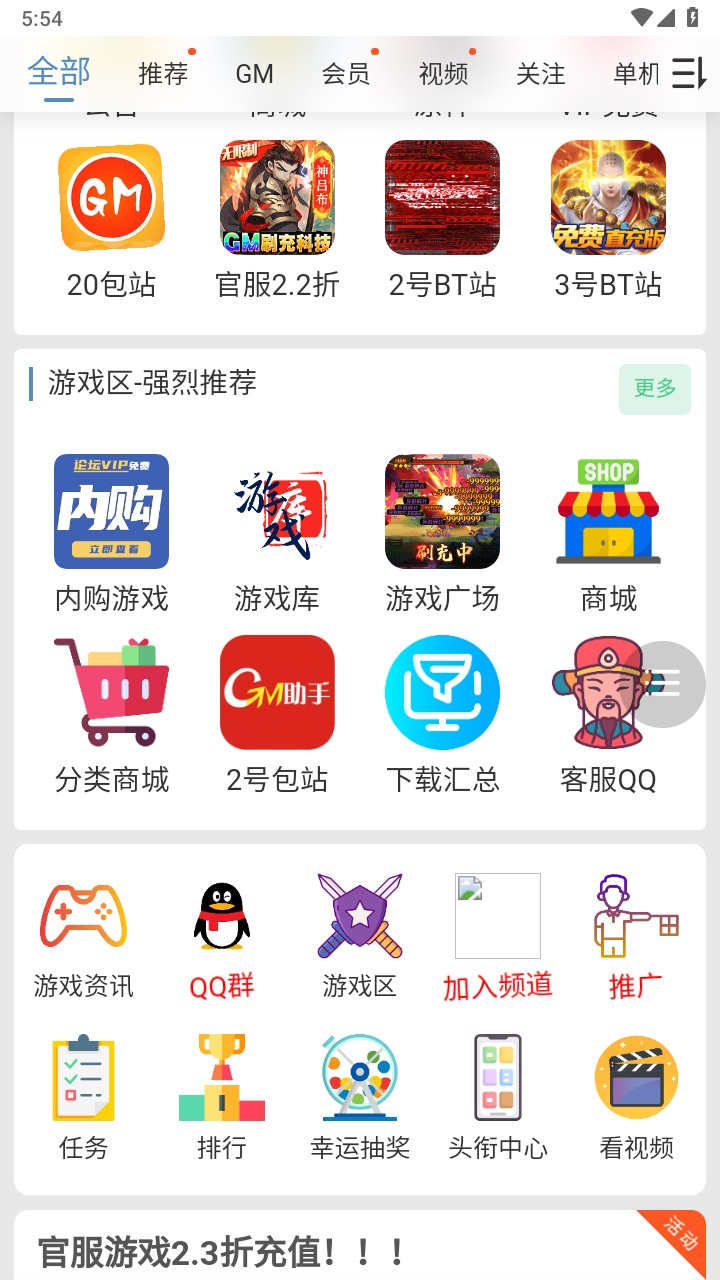This screenshot has height=1280, width=720.
Task: Open the 内购游戏 (in-app purchase games) icon
Action: pyautogui.click(x=111, y=511)
